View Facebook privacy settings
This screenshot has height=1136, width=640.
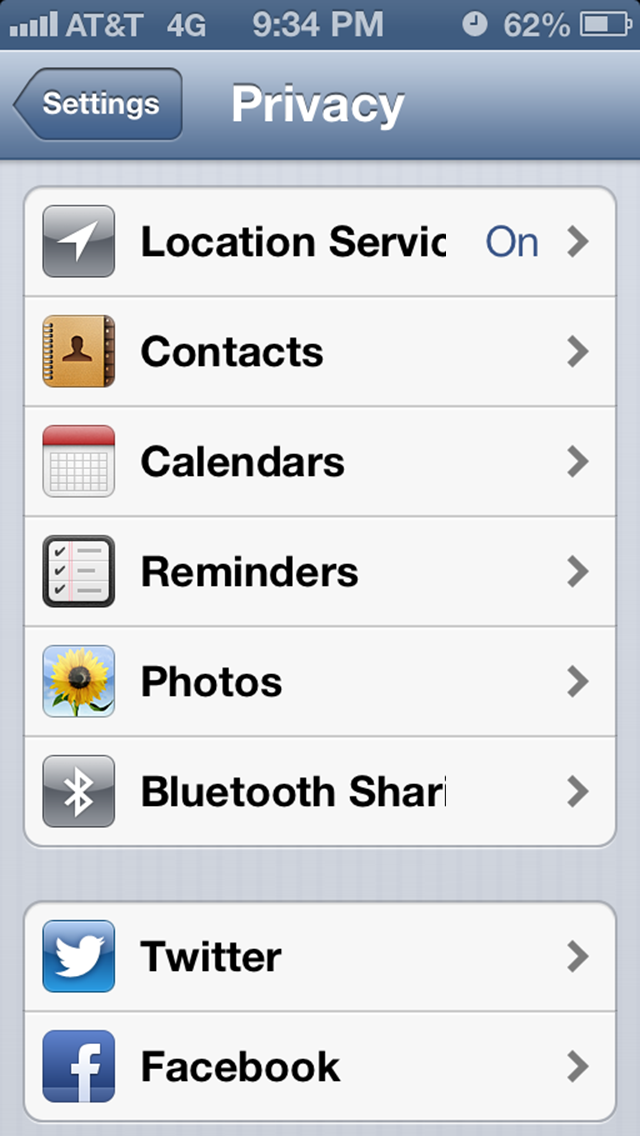[319, 1066]
